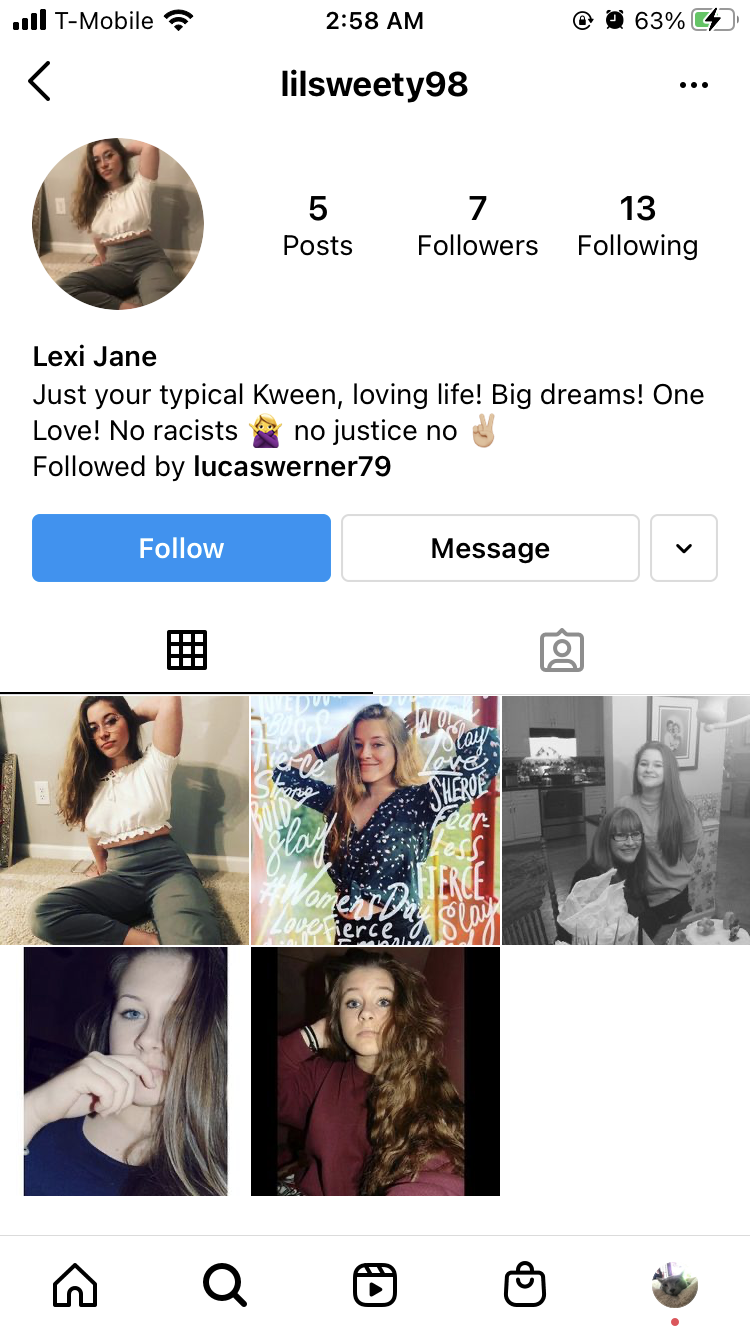Switch to the tagged photos tab
This screenshot has height=1334, width=750.
coord(562,651)
